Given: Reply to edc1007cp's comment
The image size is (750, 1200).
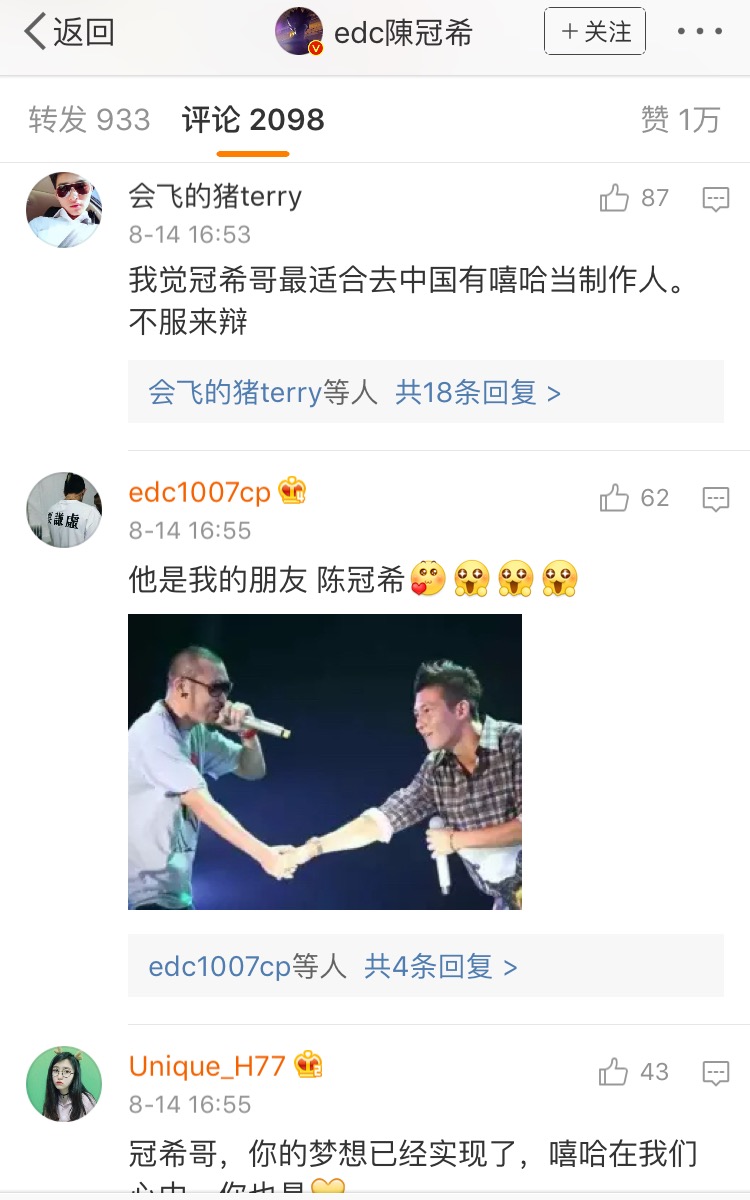Looking at the screenshot, I should coord(716,498).
